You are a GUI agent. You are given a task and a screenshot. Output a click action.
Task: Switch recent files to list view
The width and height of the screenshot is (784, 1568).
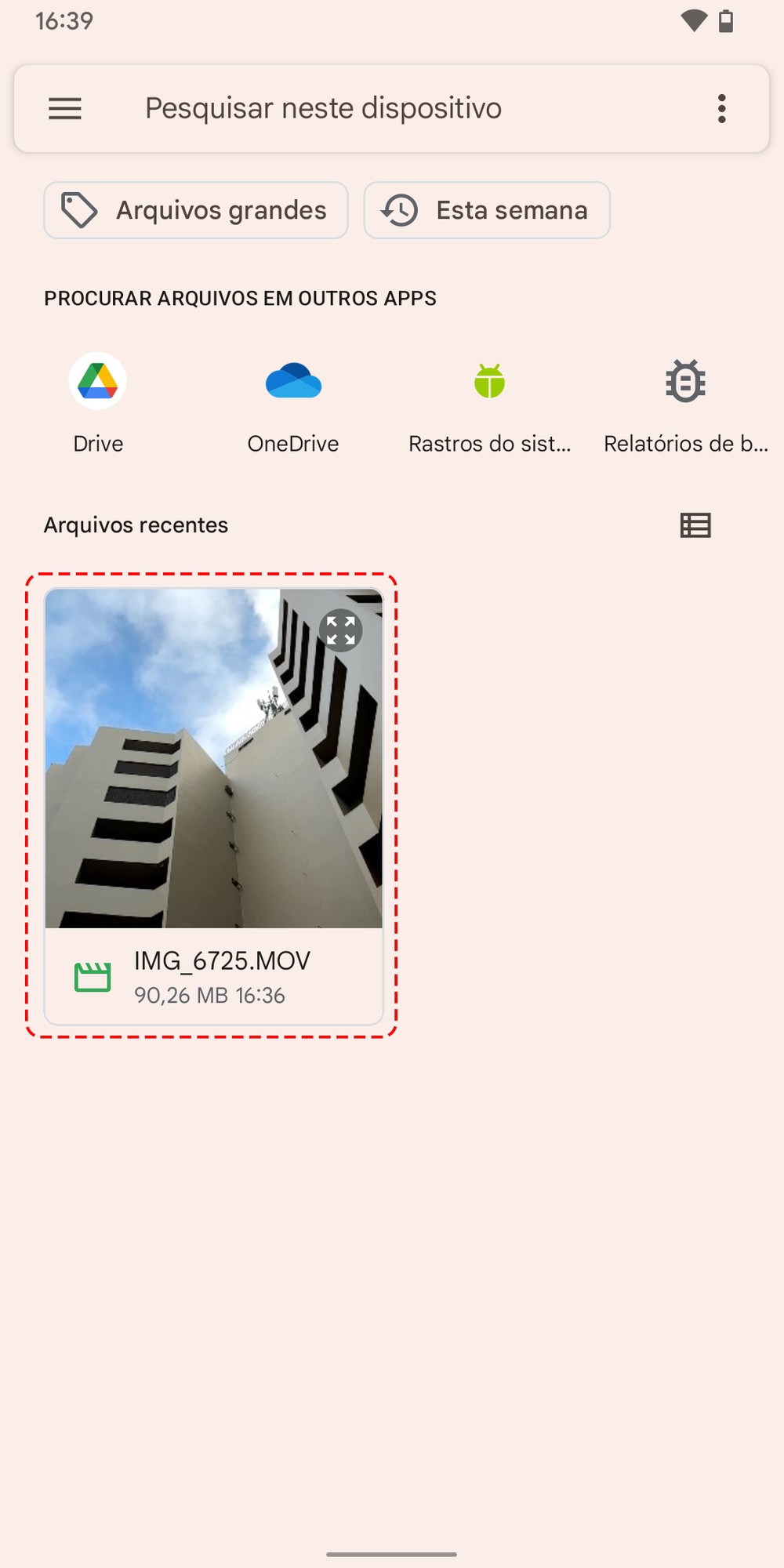point(695,525)
